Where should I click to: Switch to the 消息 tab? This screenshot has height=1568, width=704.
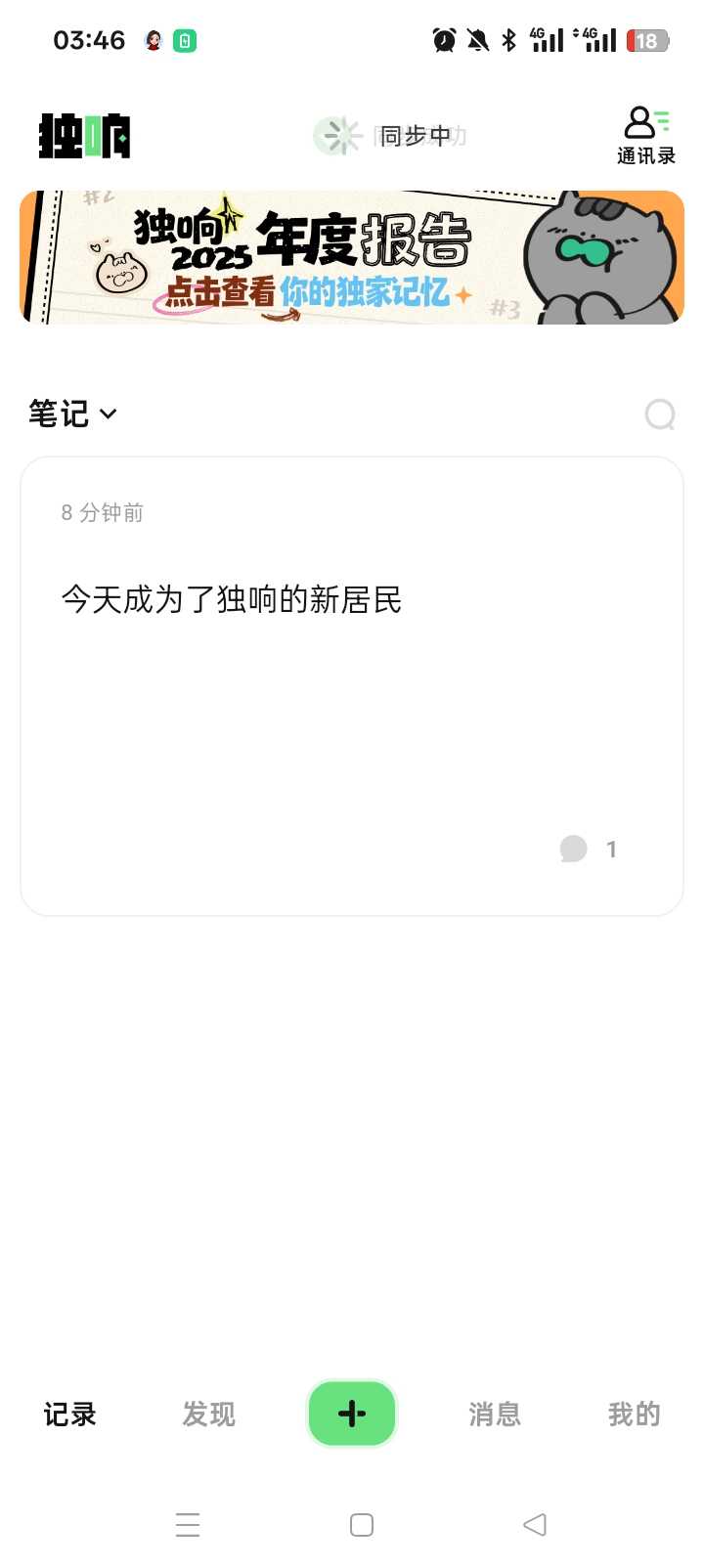(x=495, y=1414)
